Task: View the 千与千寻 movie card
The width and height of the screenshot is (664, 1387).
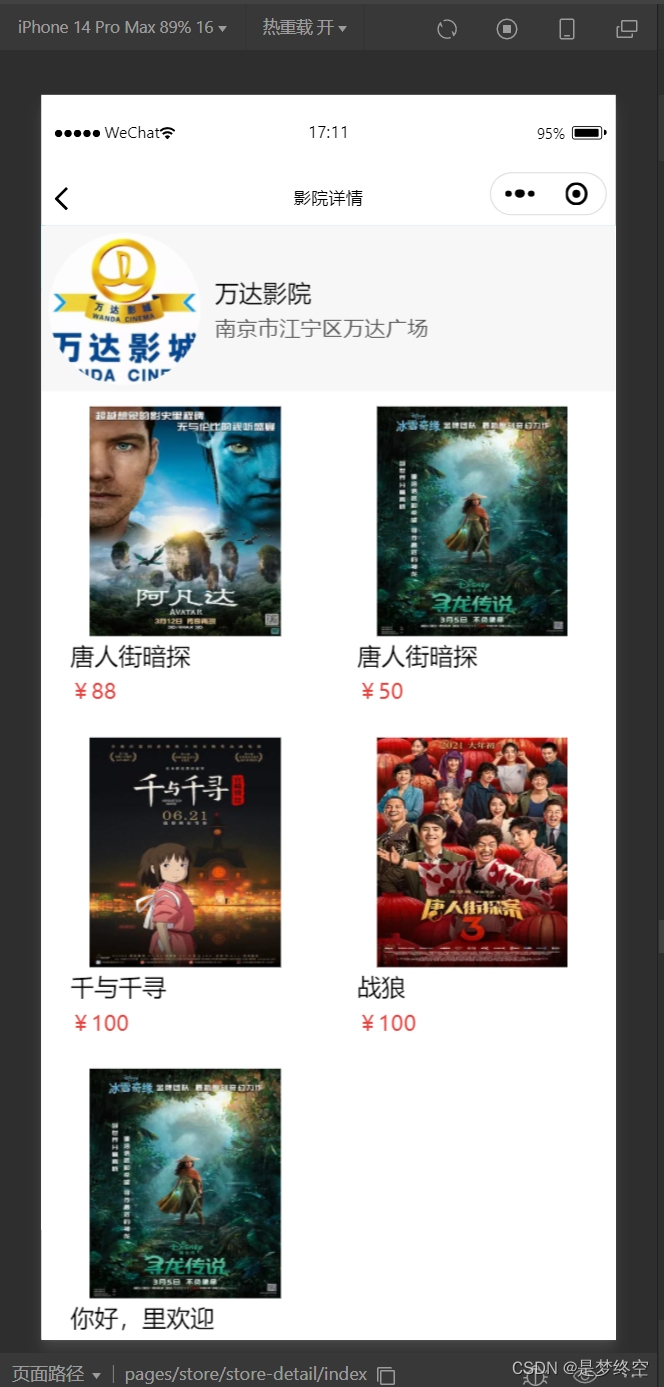Action: (185, 852)
